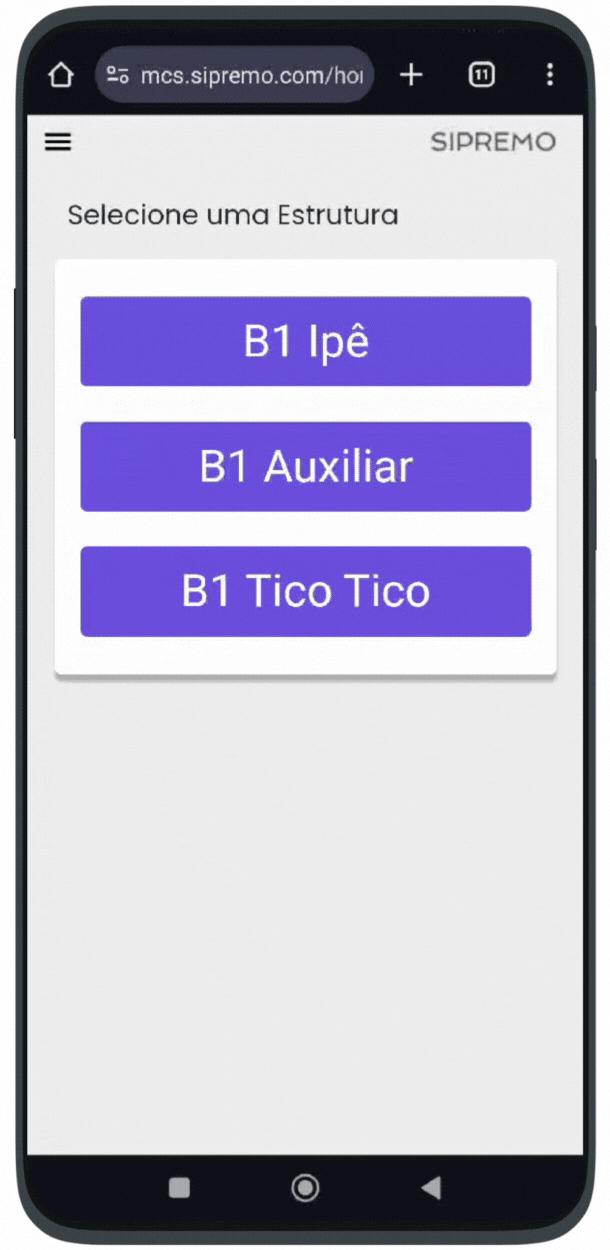610x1250 pixels.
Task: Choose the B1 Auxiliar structure
Action: (305, 466)
